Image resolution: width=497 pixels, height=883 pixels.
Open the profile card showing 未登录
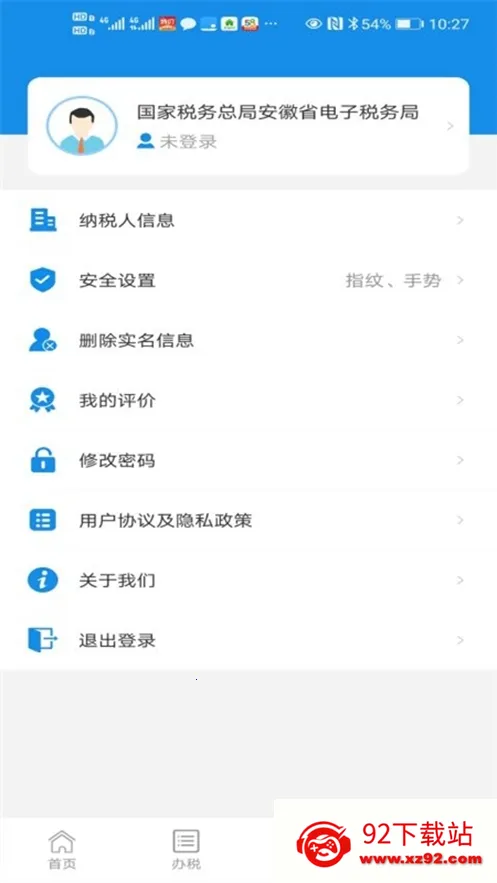click(248, 126)
